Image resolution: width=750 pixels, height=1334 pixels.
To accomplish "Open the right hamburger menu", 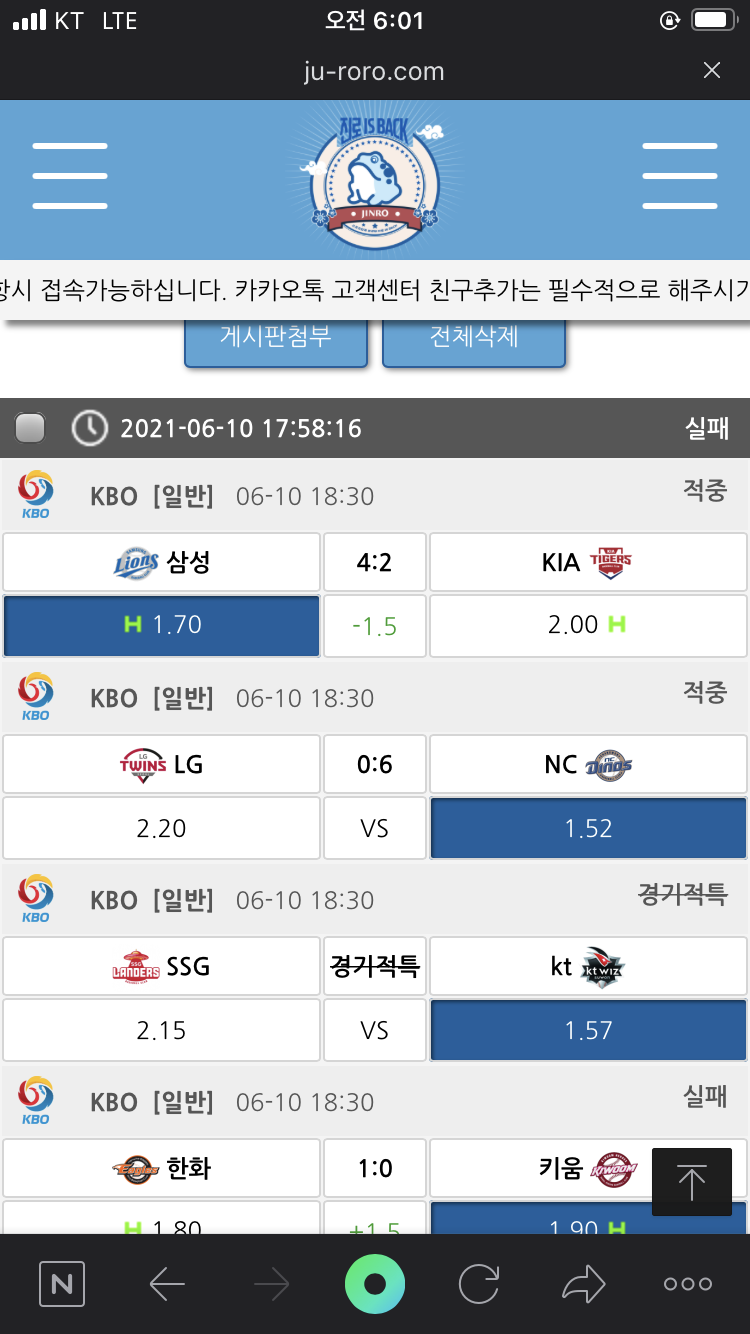I will (679, 176).
